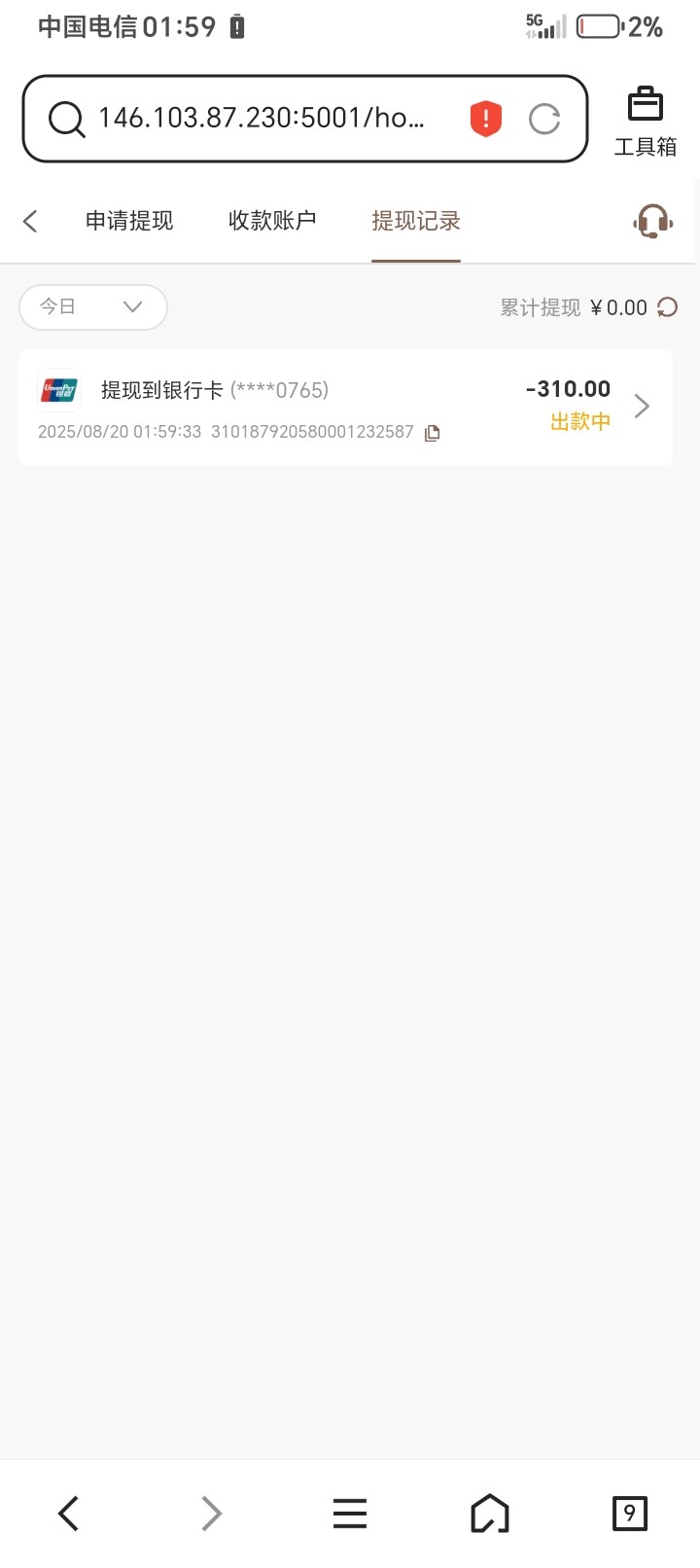Go back in the browser navigation bar
The width and height of the screenshot is (700, 1568).
(68, 1514)
